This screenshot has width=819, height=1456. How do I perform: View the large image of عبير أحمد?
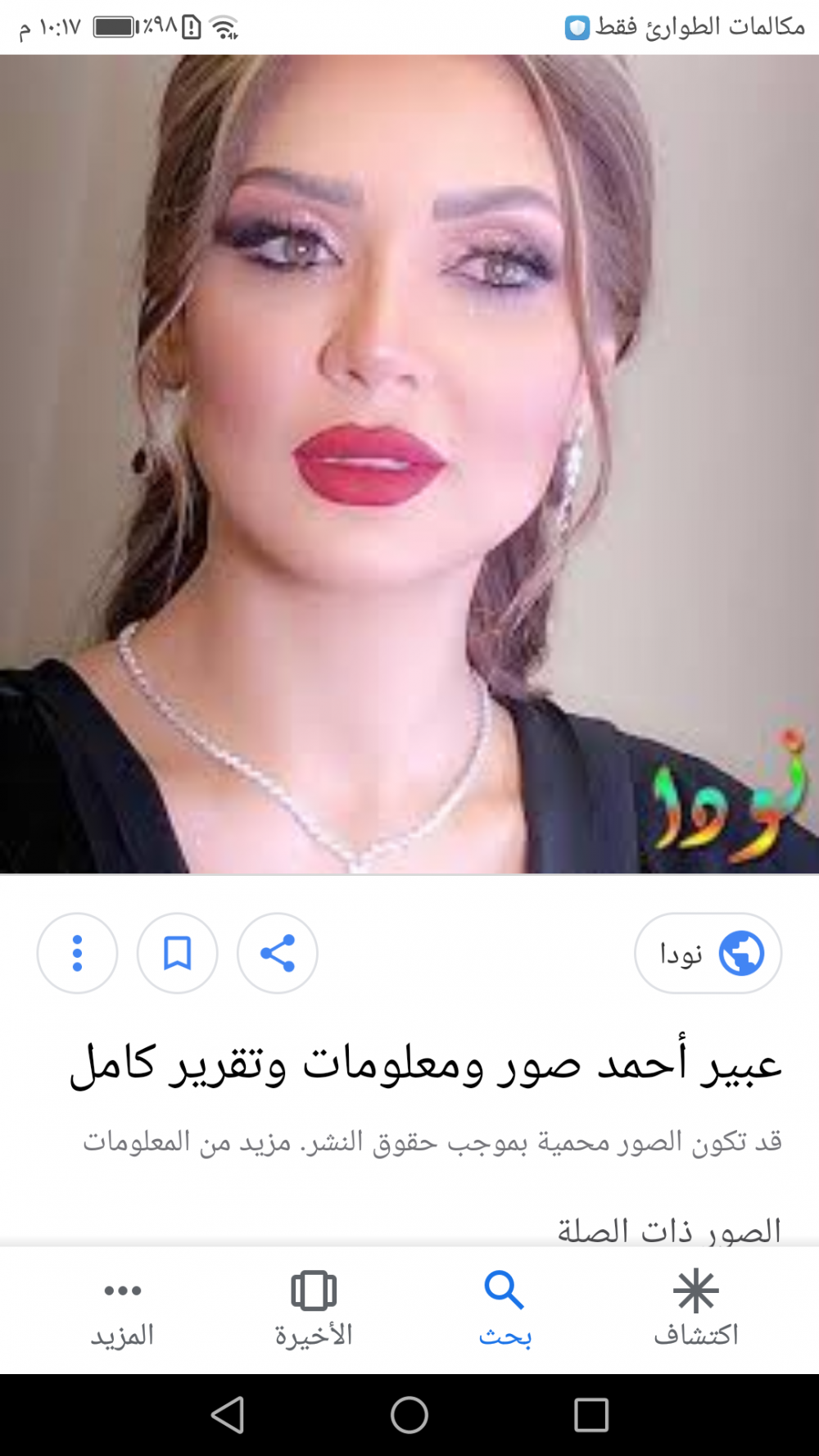pos(409,464)
